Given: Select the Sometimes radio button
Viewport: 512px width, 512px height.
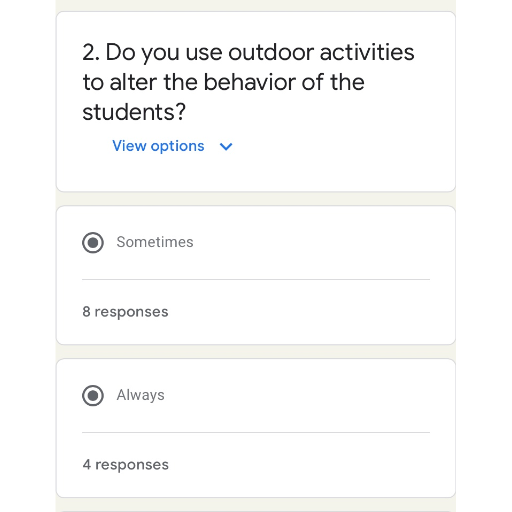Looking at the screenshot, I should (x=93, y=242).
